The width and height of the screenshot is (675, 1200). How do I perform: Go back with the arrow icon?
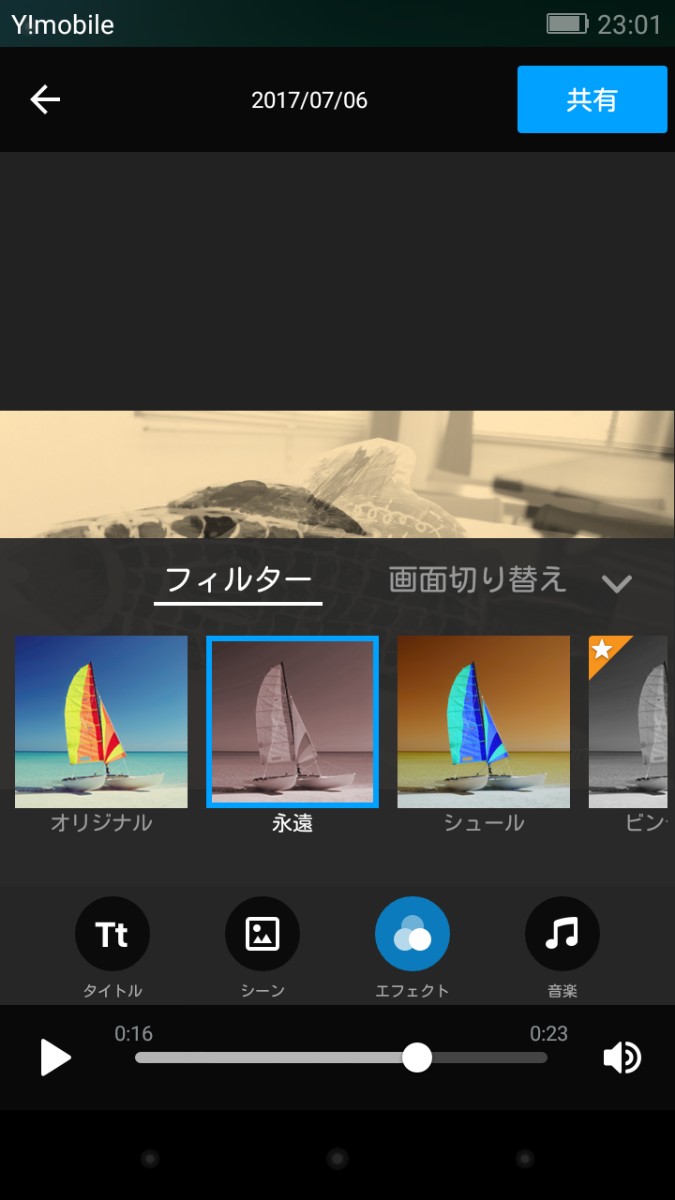coord(45,99)
